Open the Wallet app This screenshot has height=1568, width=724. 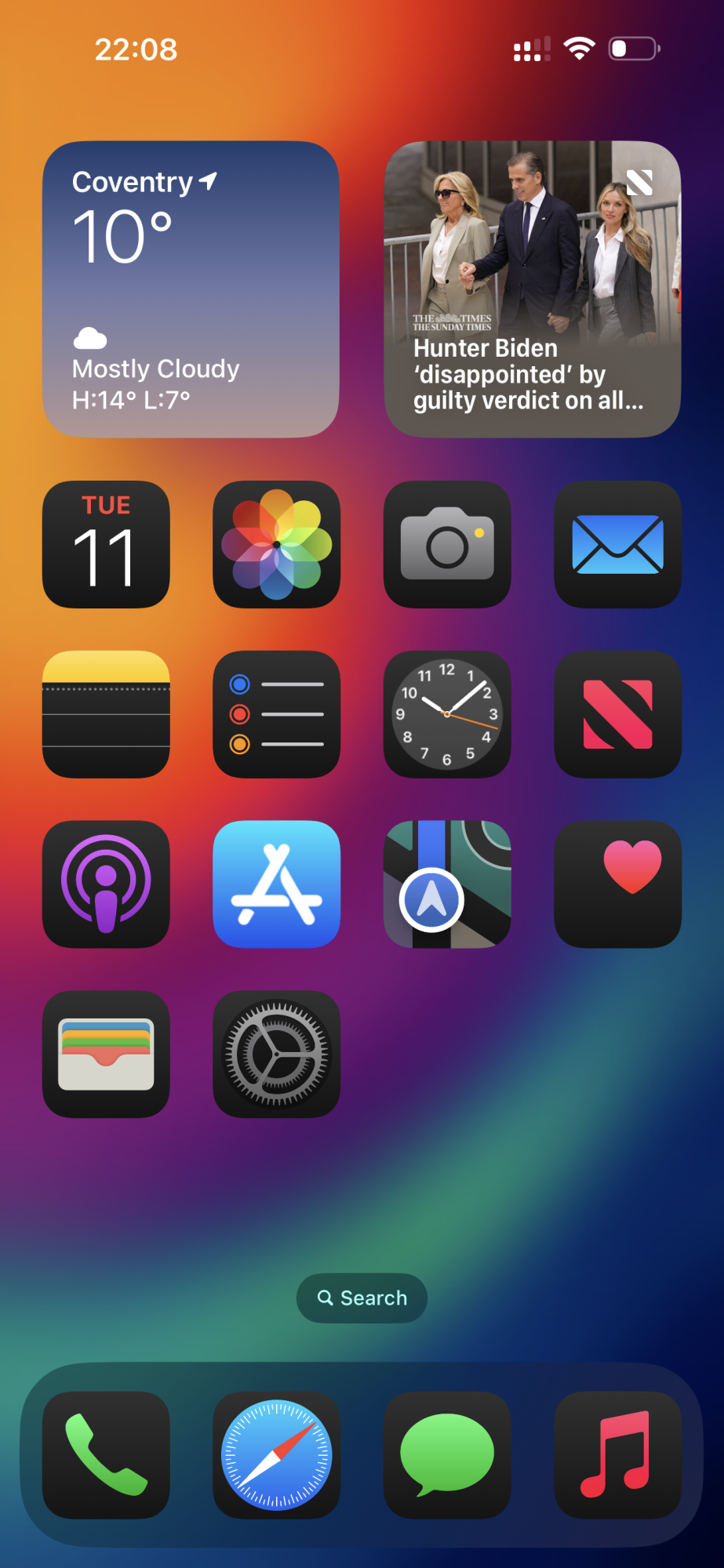pos(106,1054)
